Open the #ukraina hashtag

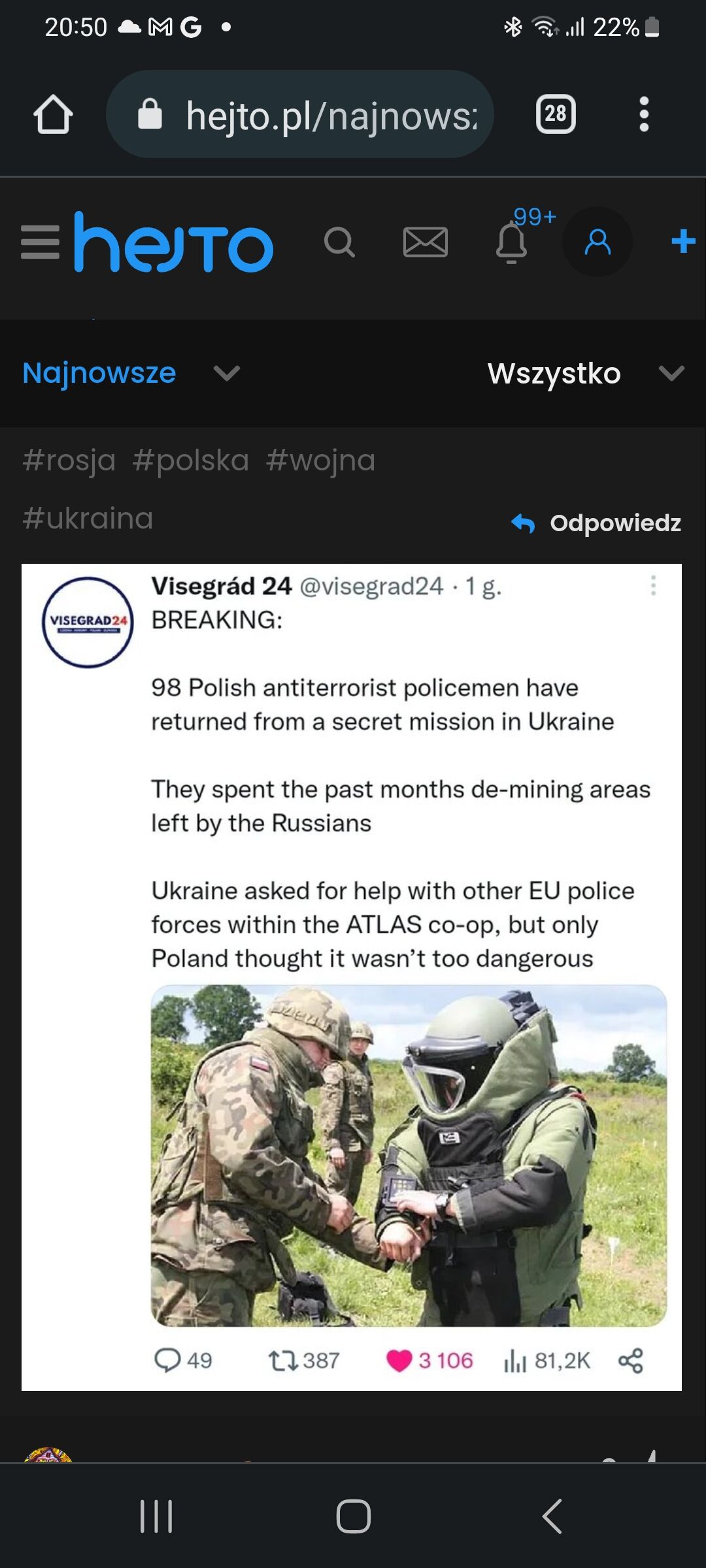coord(88,519)
